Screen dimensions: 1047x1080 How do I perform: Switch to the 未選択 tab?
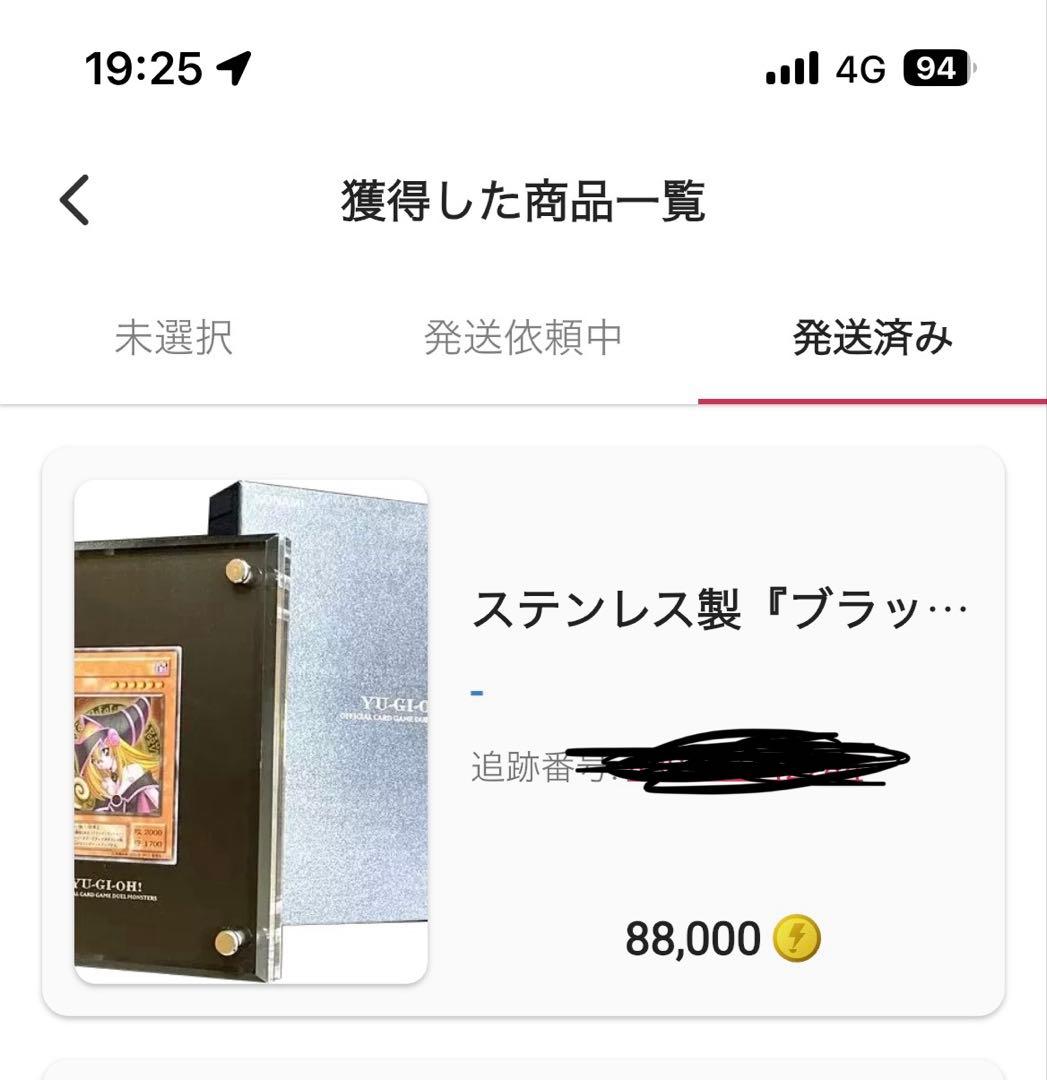coord(172,338)
